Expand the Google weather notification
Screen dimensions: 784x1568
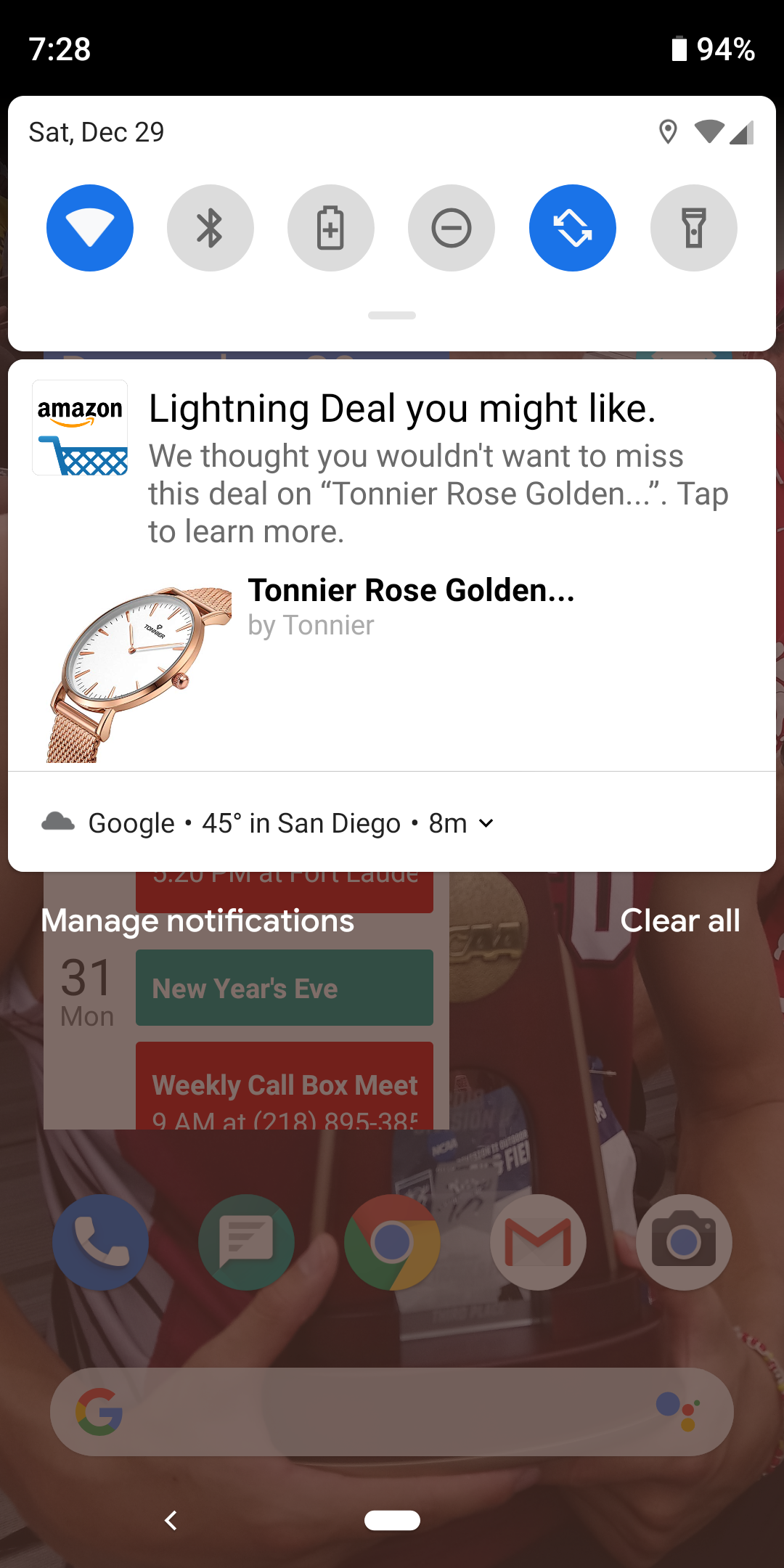(x=486, y=823)
